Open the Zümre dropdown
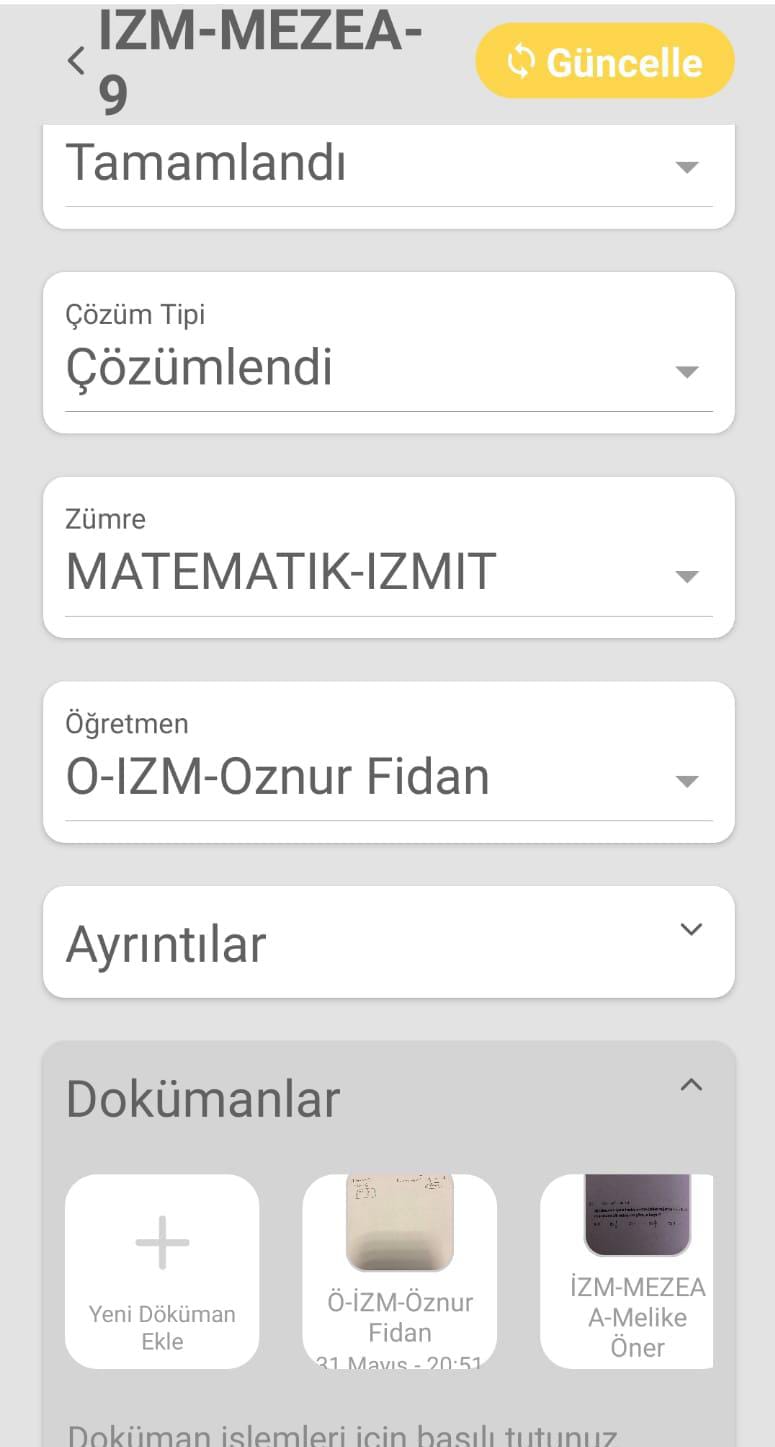The height and width of the screenshot is (1447, 775). (x=388, y=572)
